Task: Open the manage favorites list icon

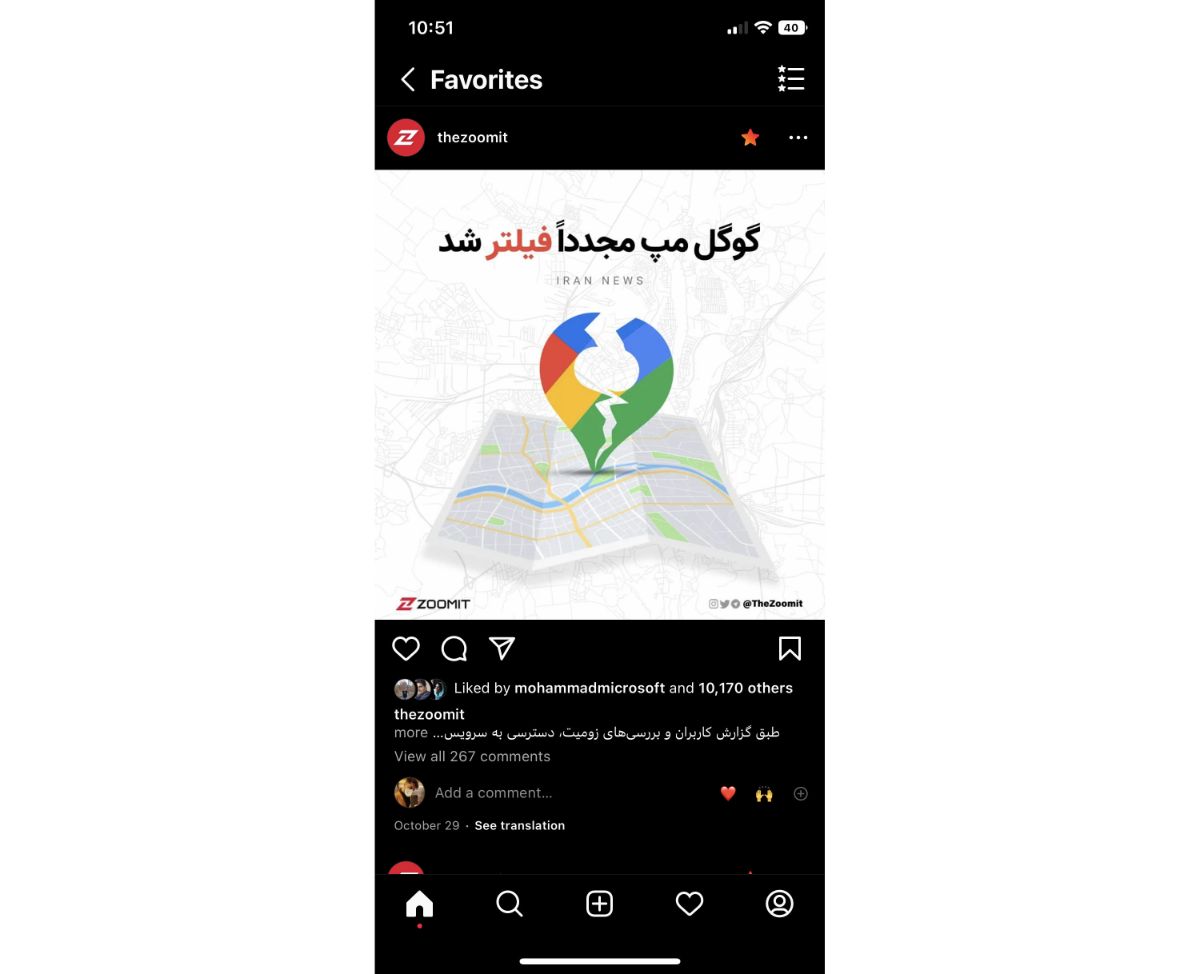Action: click(x=791, y=79)
